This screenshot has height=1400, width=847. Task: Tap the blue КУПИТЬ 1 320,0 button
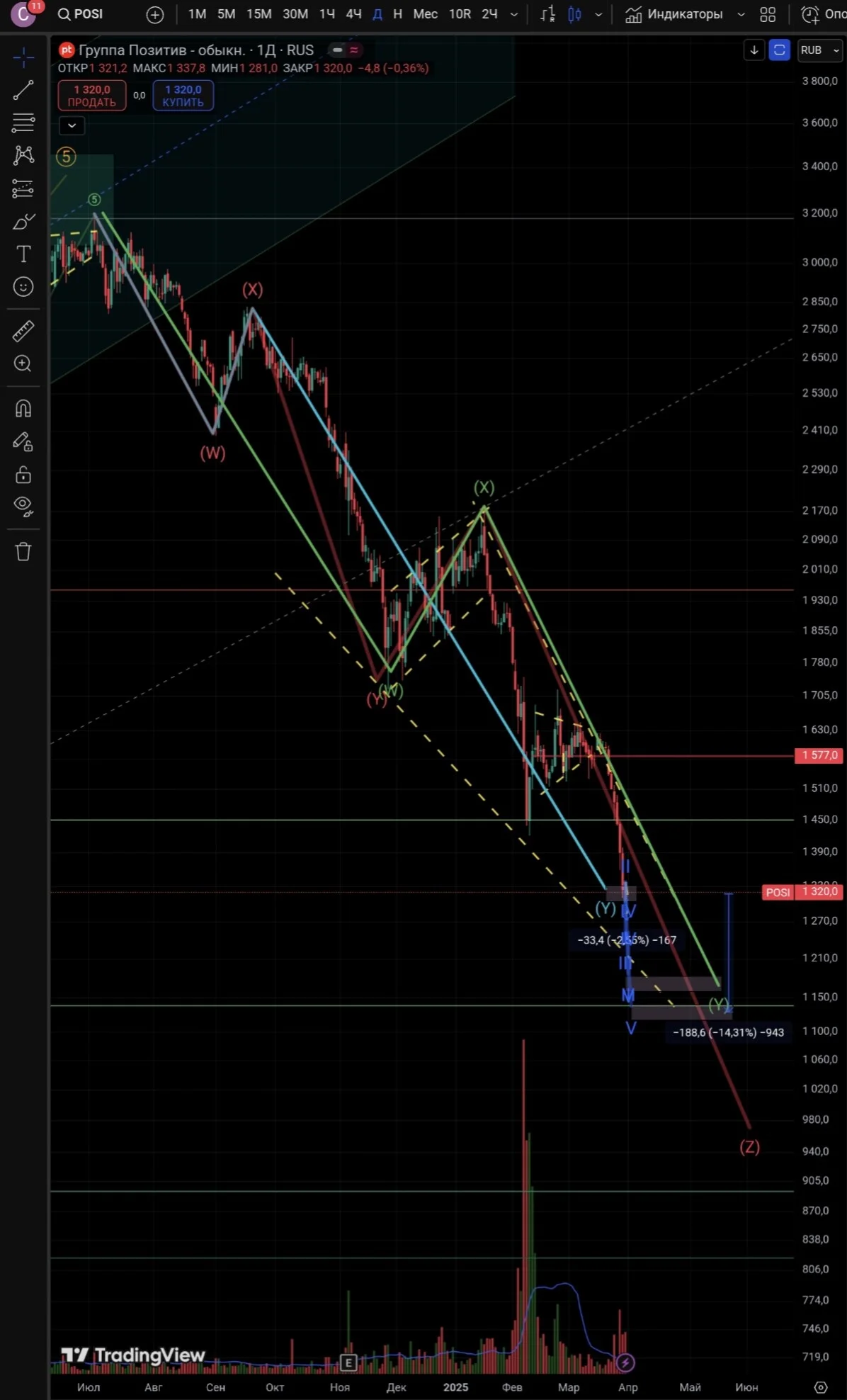point(183,96)
